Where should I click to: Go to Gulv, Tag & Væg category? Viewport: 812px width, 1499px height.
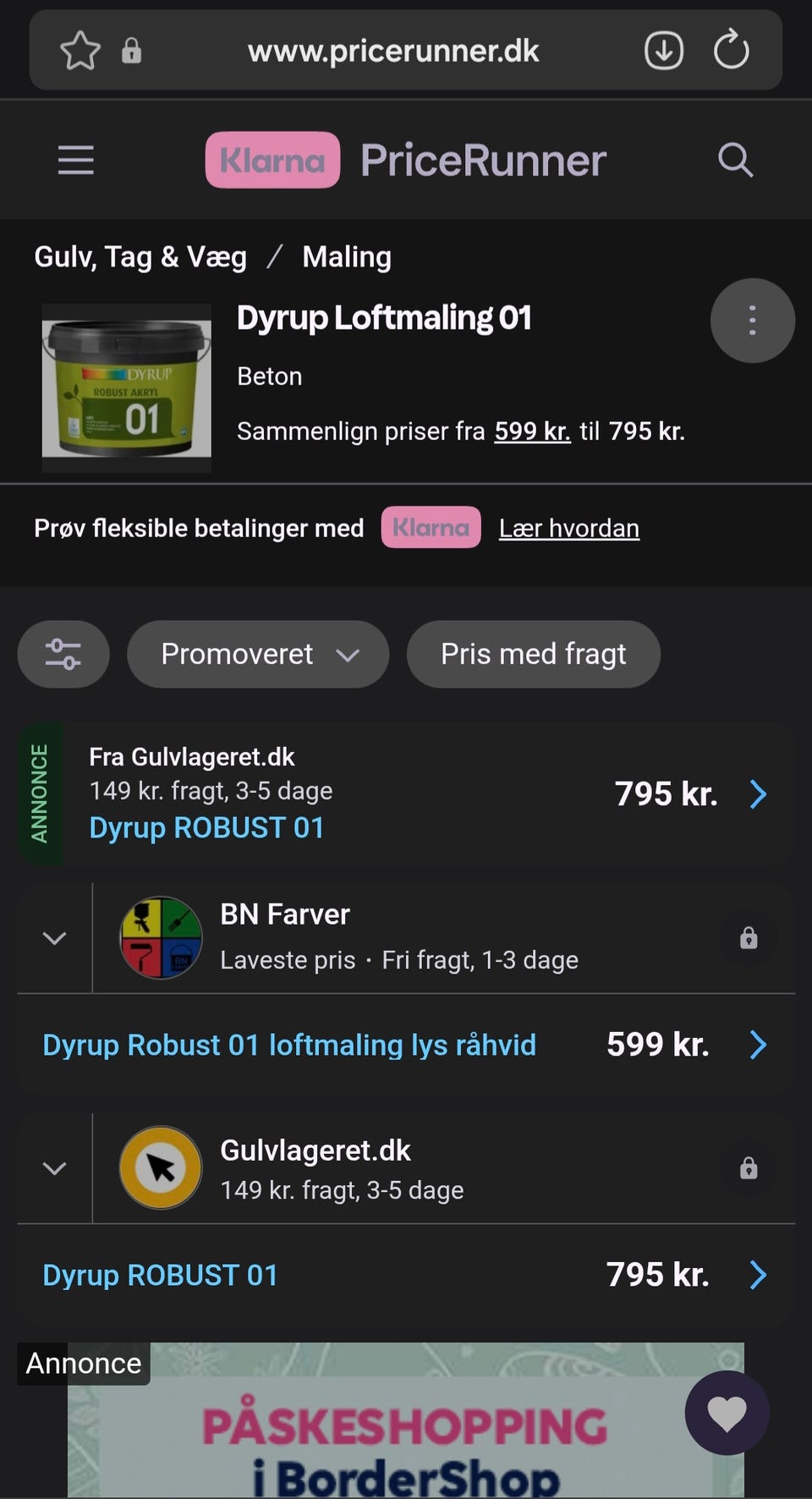pos(140,257)
